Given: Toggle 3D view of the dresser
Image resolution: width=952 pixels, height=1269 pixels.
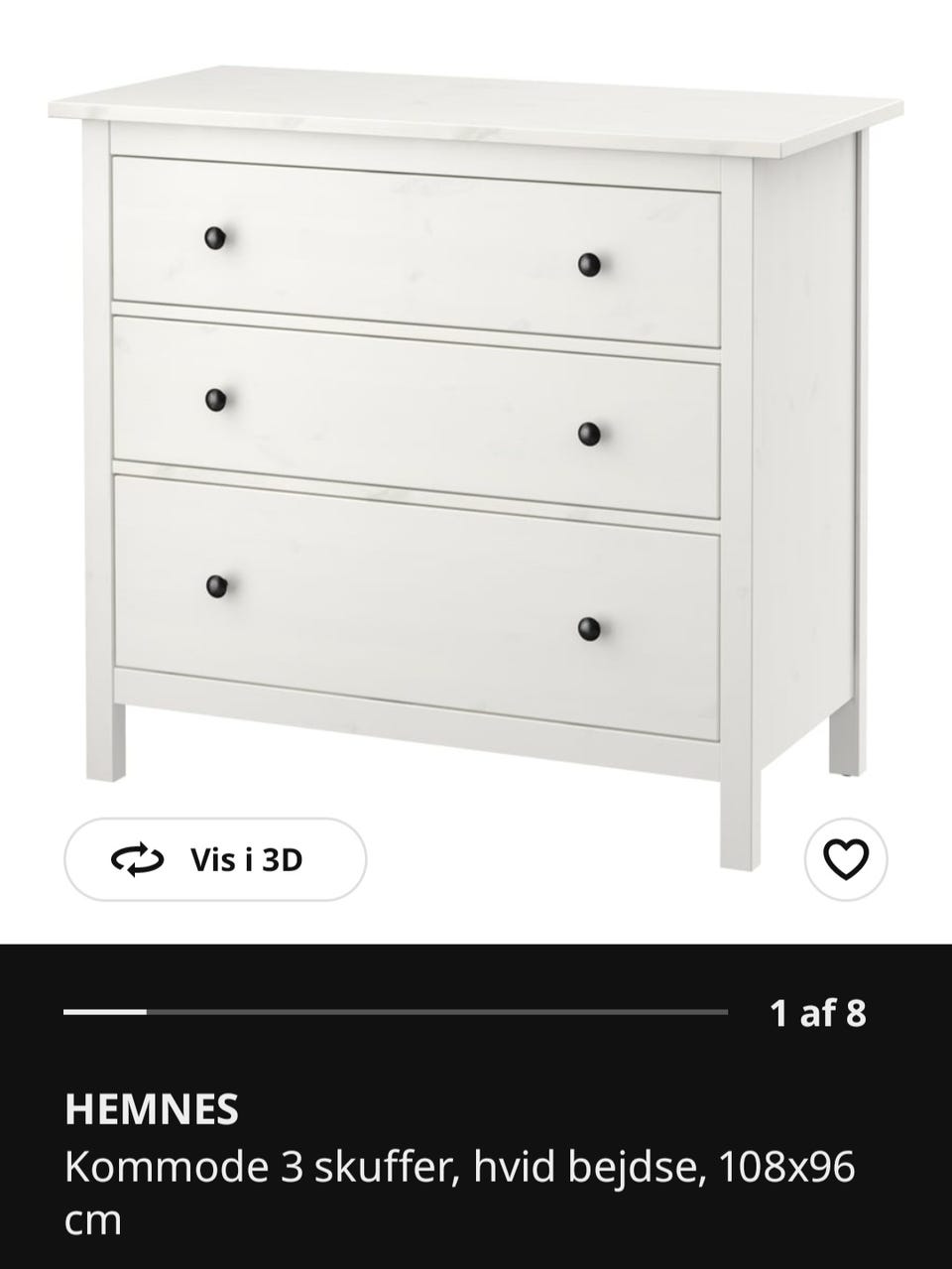Looking at the screenshot, I should click(213, 860).
